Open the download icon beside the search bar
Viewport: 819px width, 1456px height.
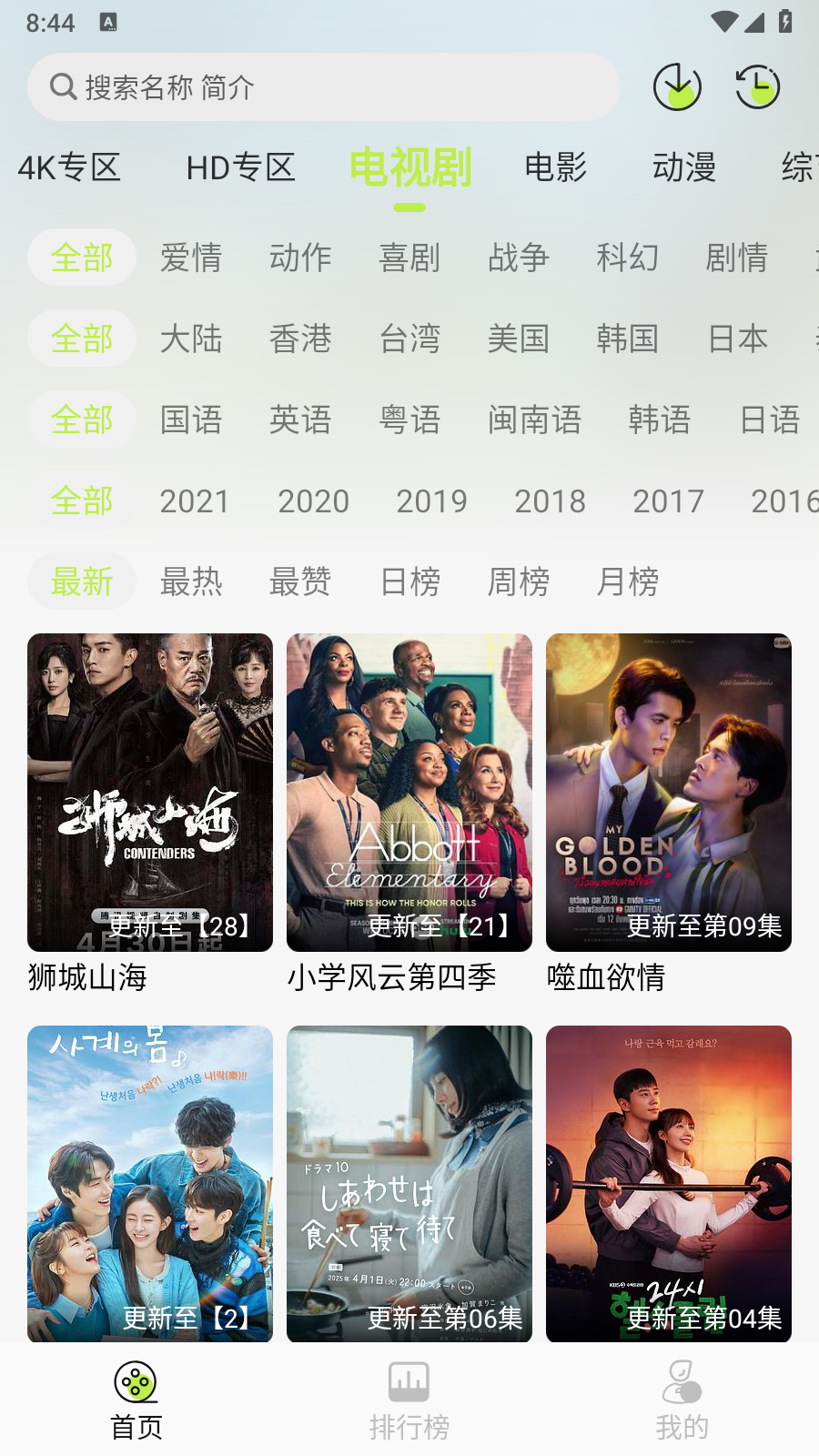point(677,87)
